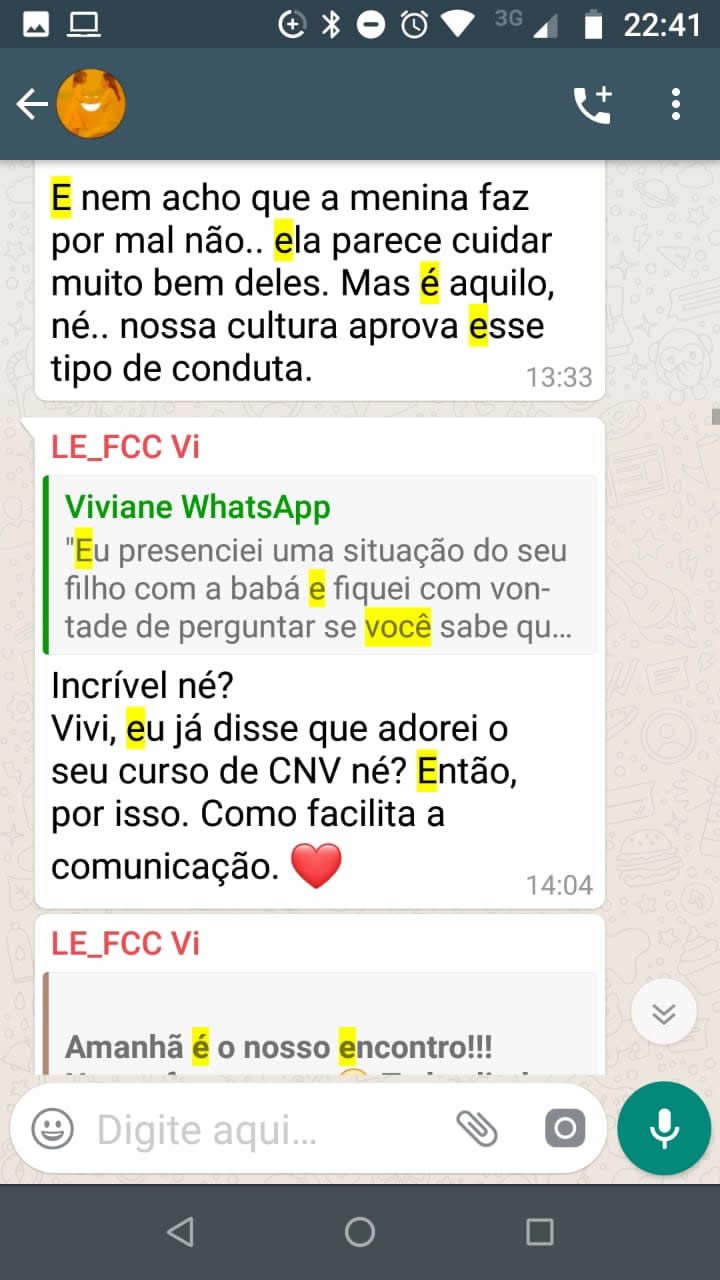Open the recent apps view

pos(540,1232)
